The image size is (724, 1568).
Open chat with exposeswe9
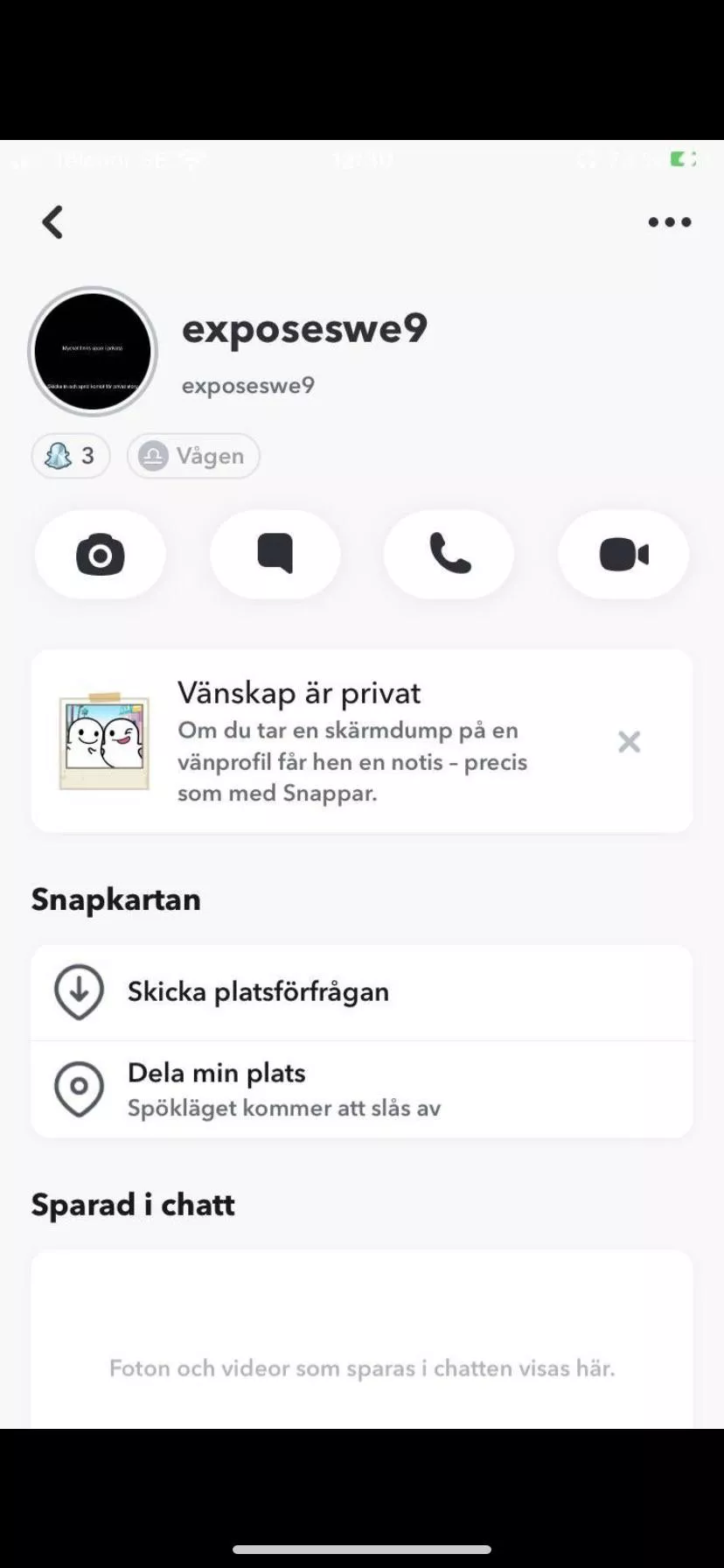(275, 555)
